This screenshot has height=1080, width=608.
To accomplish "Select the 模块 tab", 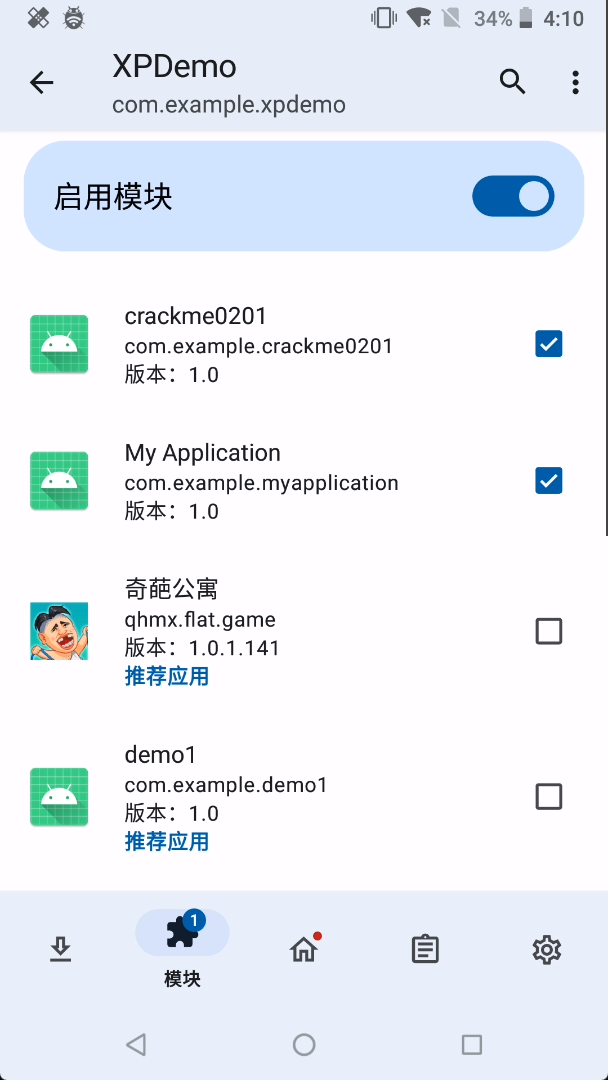I will (182, 948).
